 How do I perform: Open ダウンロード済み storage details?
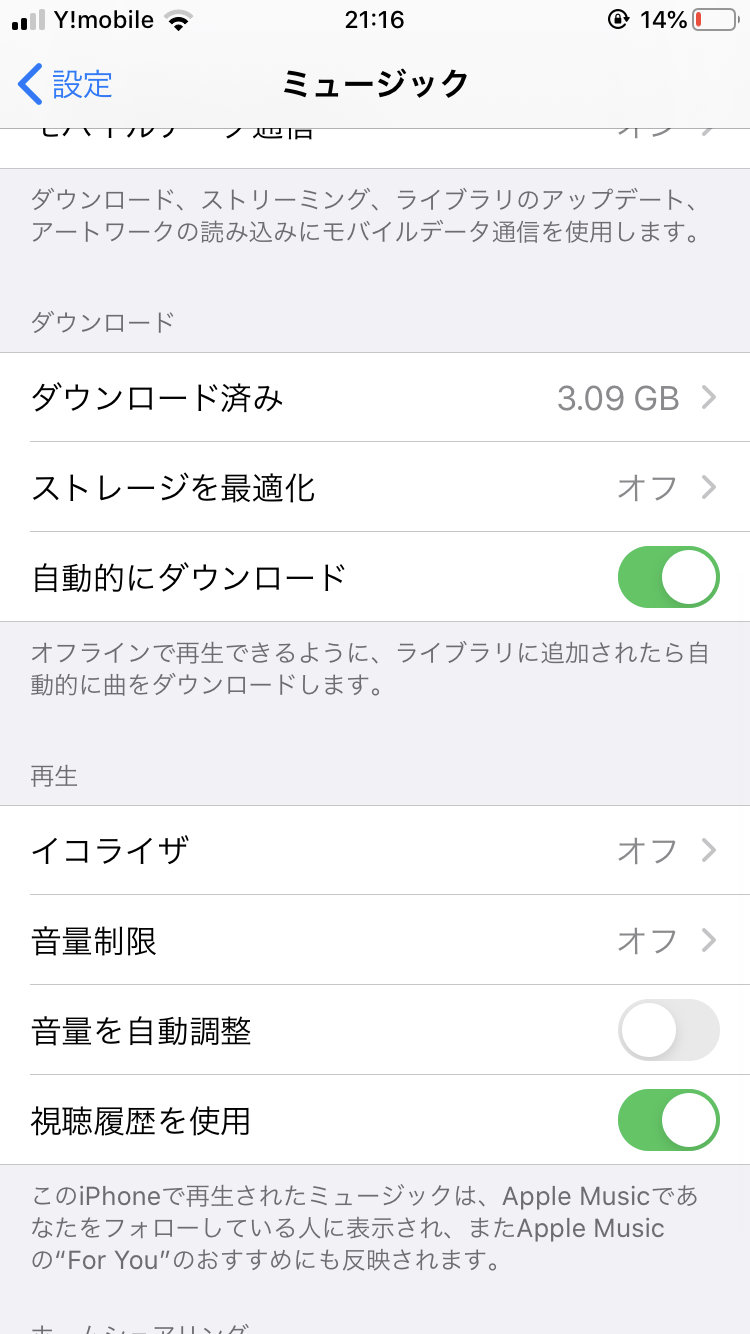coord(375,398)
